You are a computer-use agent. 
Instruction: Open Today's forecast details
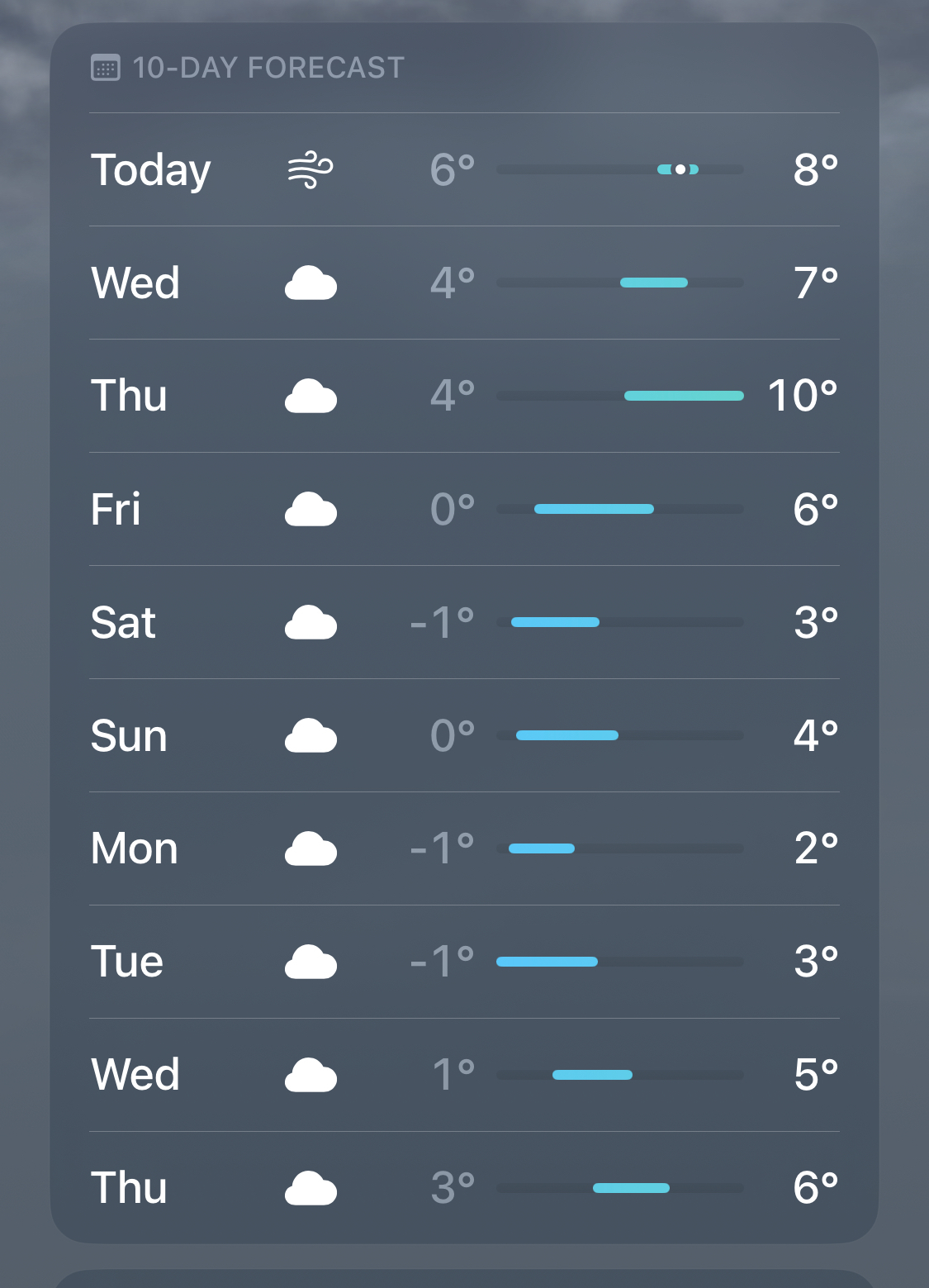(464, 169)
